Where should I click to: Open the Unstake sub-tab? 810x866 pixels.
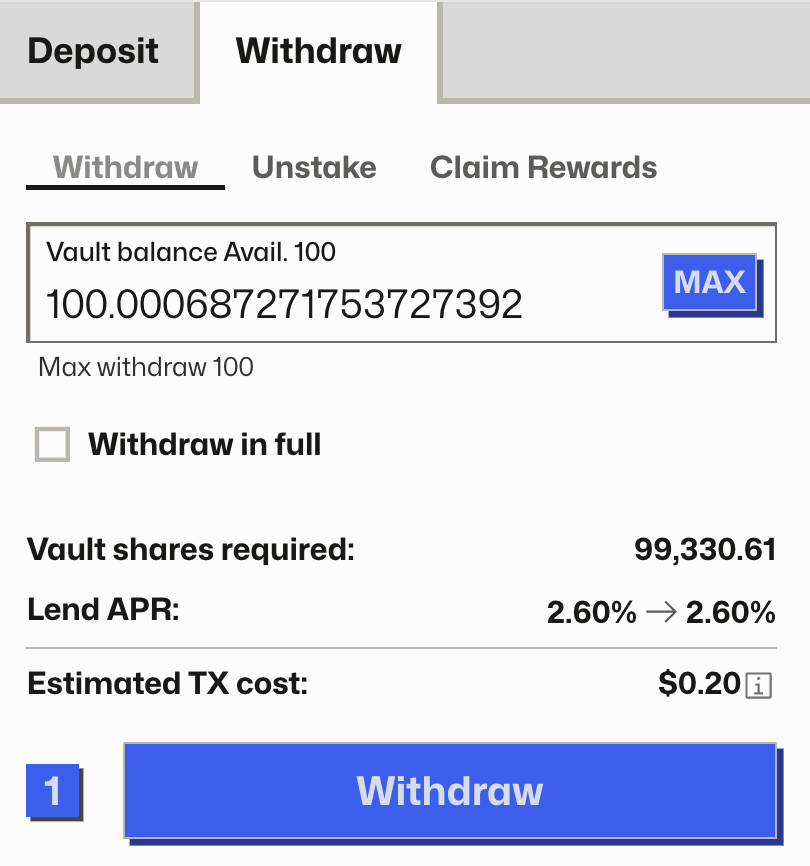point(314,167)
